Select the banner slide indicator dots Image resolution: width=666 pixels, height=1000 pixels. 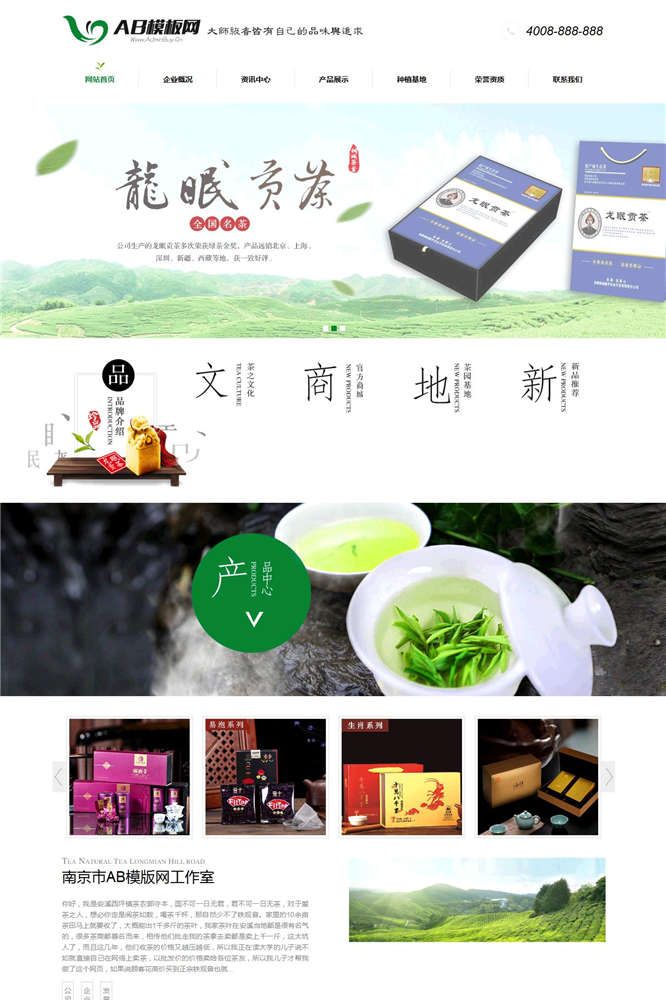coord(333,328)
